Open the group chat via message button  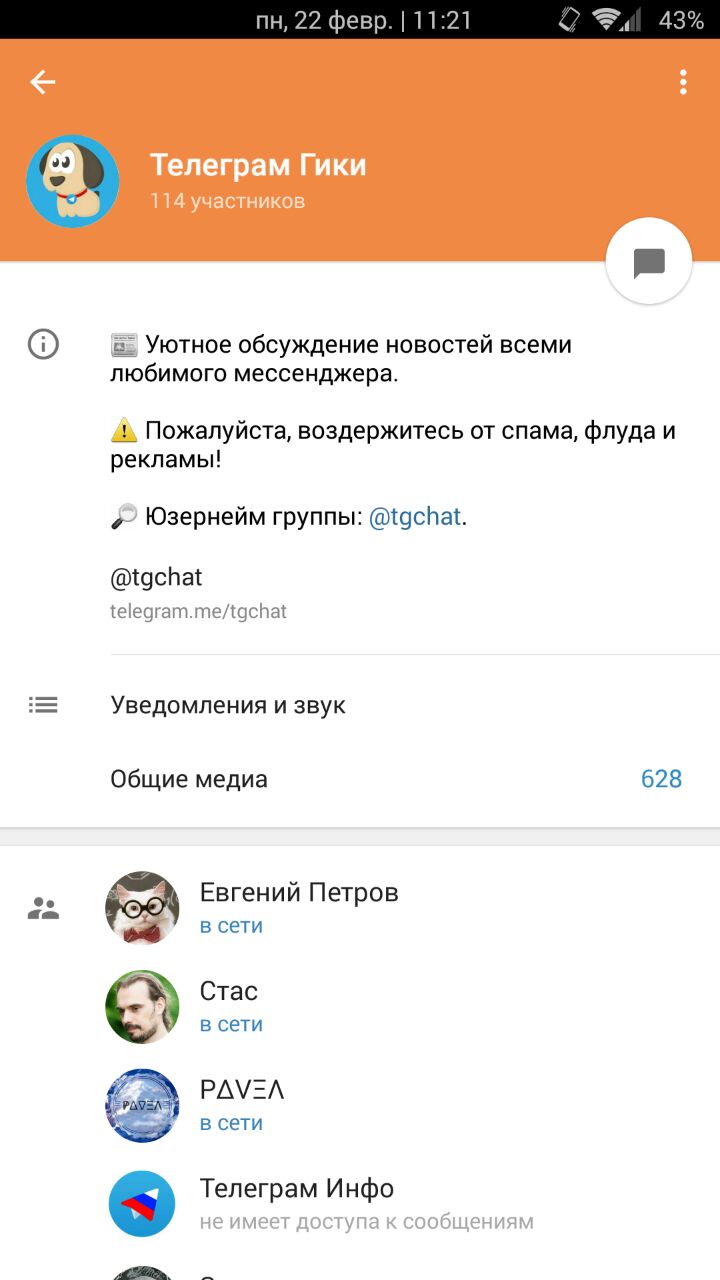coord(649,262)
